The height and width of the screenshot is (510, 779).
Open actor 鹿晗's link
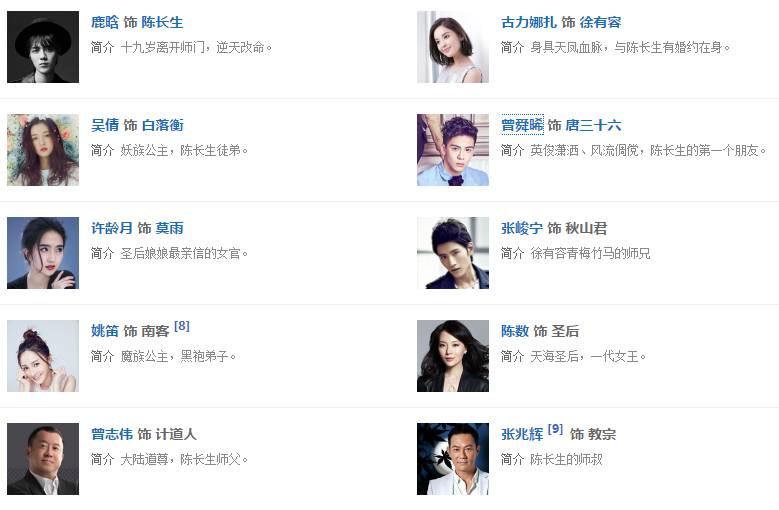(104, 22)
